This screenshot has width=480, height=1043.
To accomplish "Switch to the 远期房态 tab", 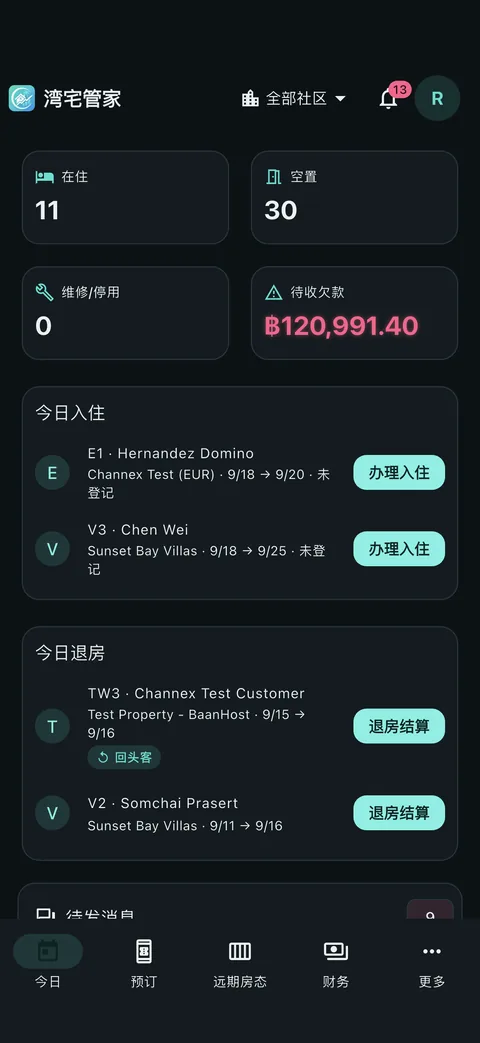I will pos(240,962).
